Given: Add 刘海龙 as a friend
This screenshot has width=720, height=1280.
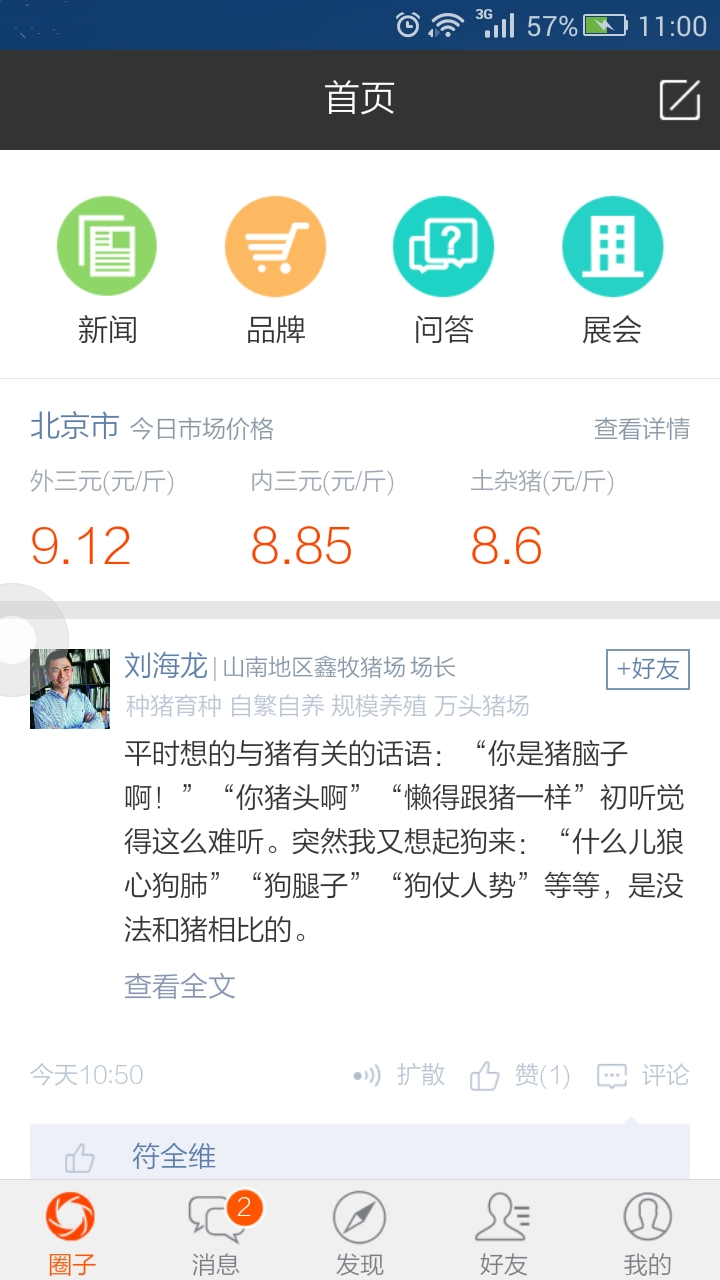Looking at the screenshot, I should (x=647, y=669).
